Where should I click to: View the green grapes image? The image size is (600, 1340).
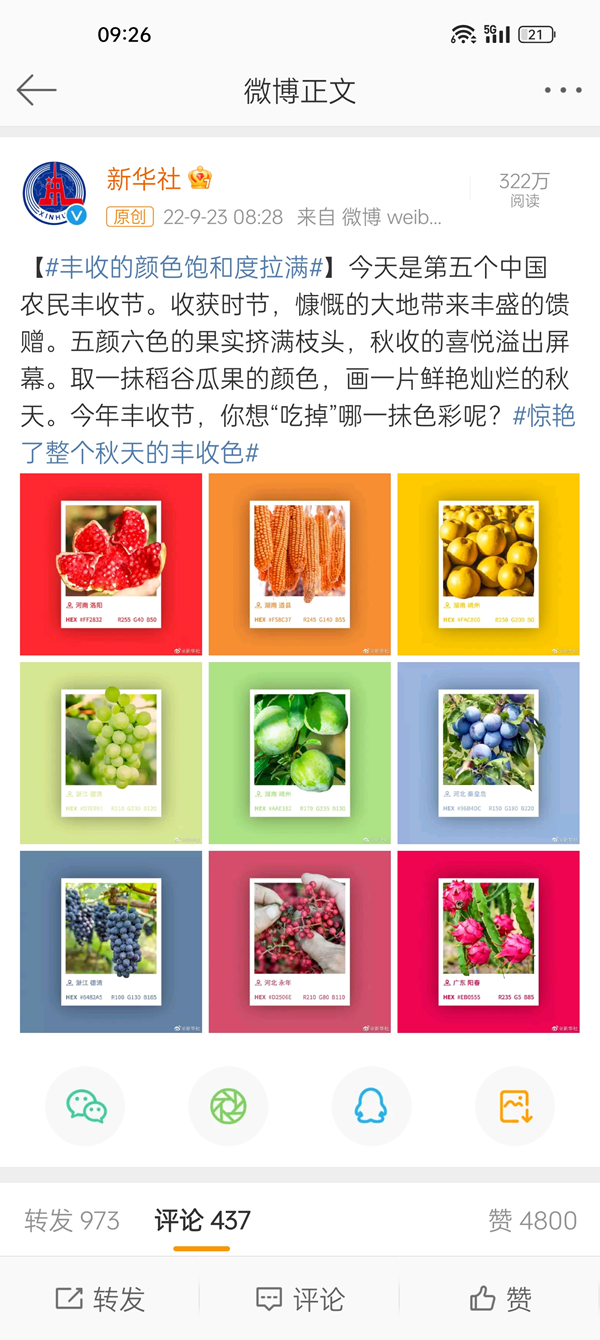coord(111,753)
